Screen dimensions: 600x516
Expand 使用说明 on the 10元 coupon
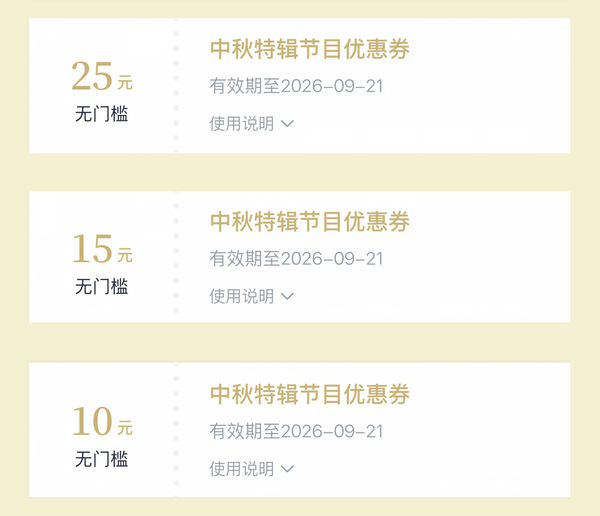click(x=251, y=469)
